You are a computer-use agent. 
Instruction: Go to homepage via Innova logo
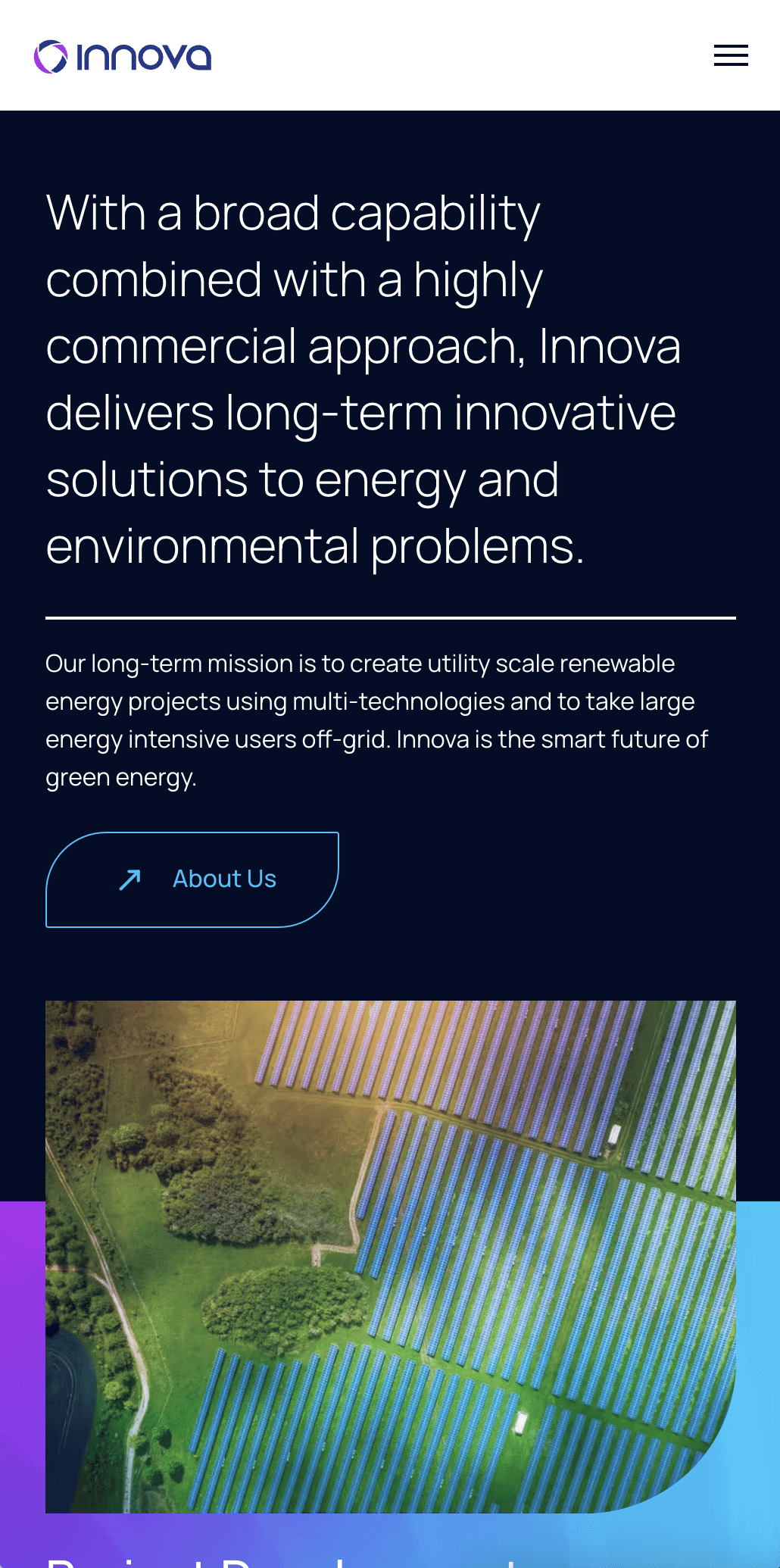coord(123,57)
